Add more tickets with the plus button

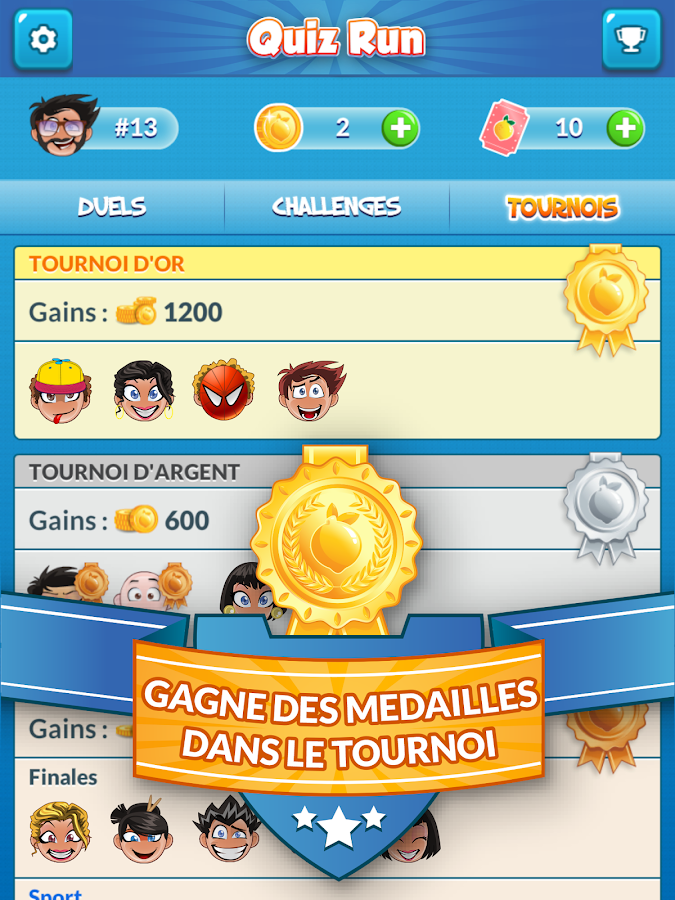click(625, 128)
